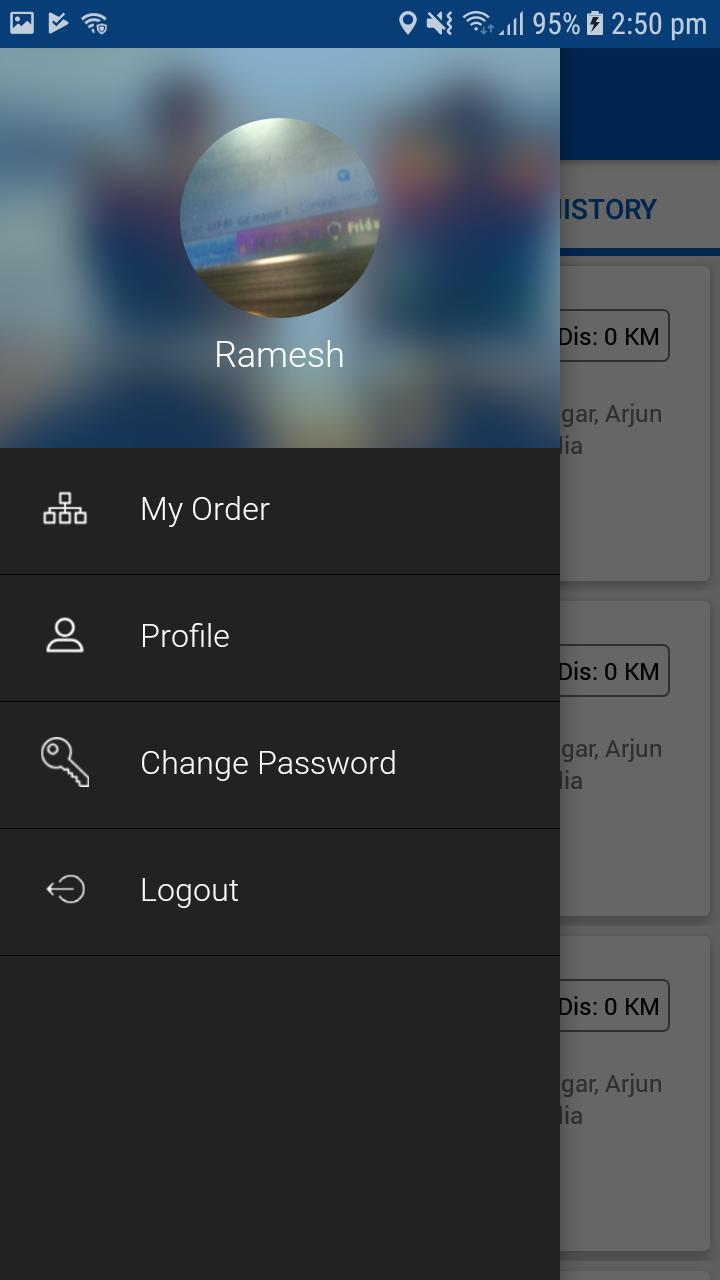This screenshot has width=720, height=1280.
Task: Log out of the account
Action: coord(189,891)
